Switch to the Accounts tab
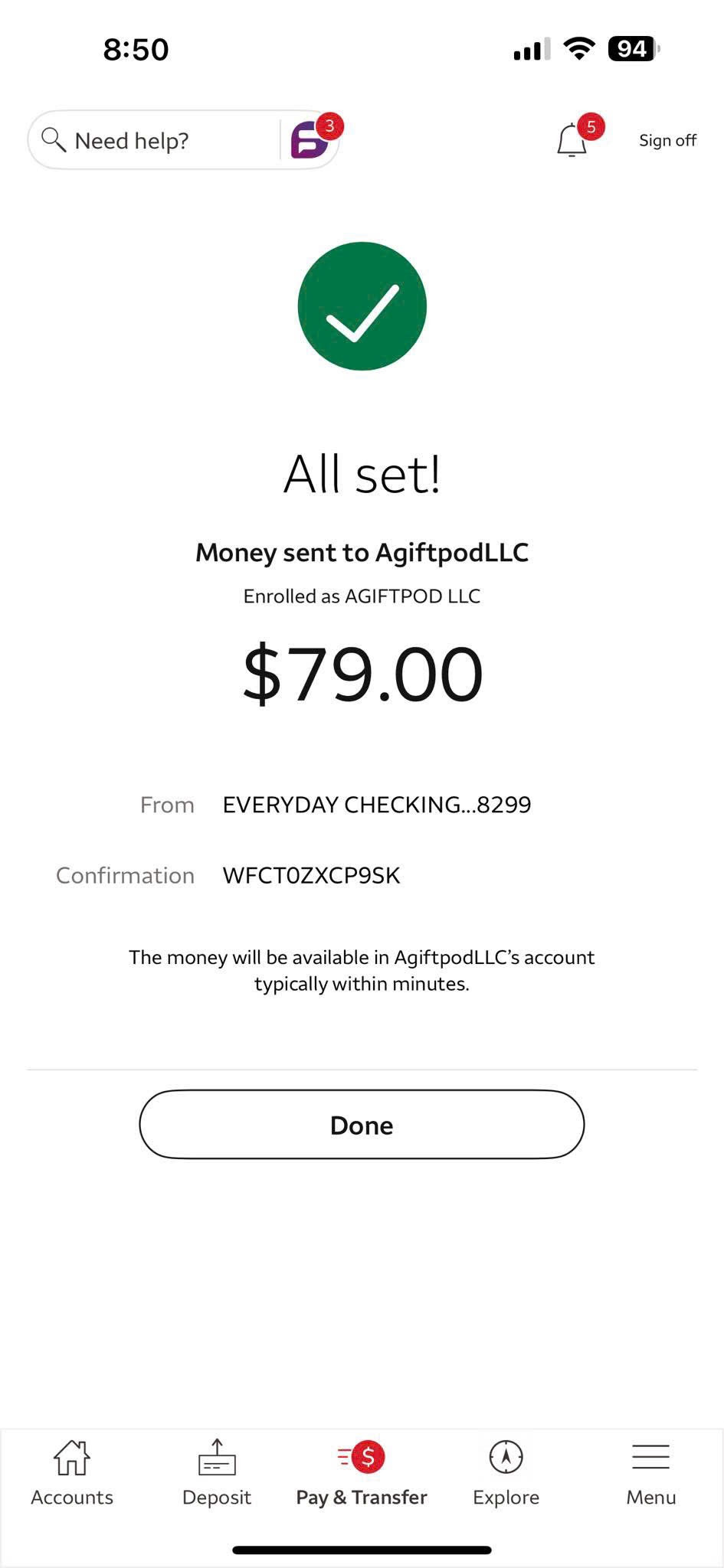 click(72, 1474)
